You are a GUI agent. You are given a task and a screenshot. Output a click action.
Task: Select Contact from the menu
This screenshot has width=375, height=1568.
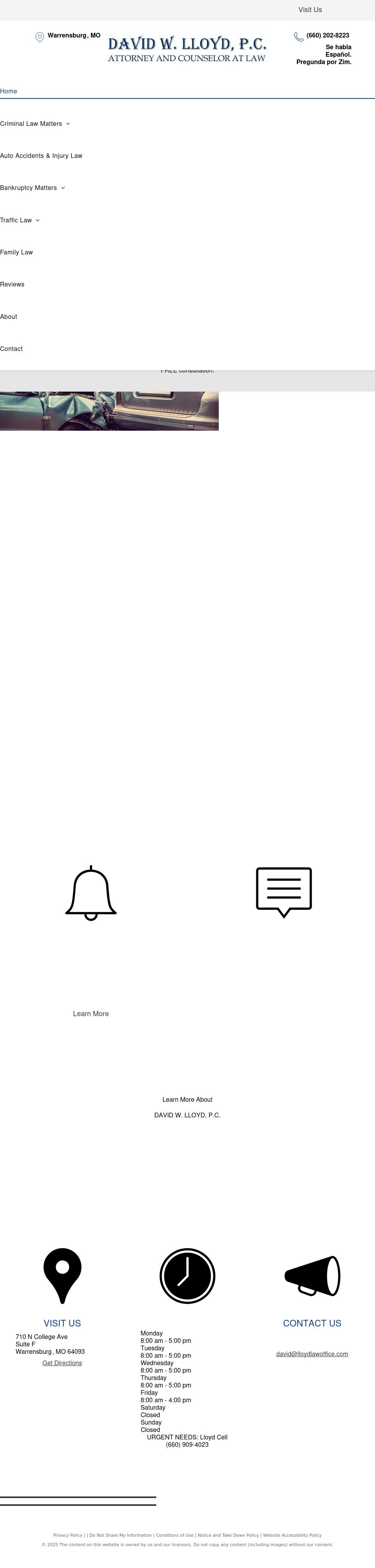coord(11,349)
